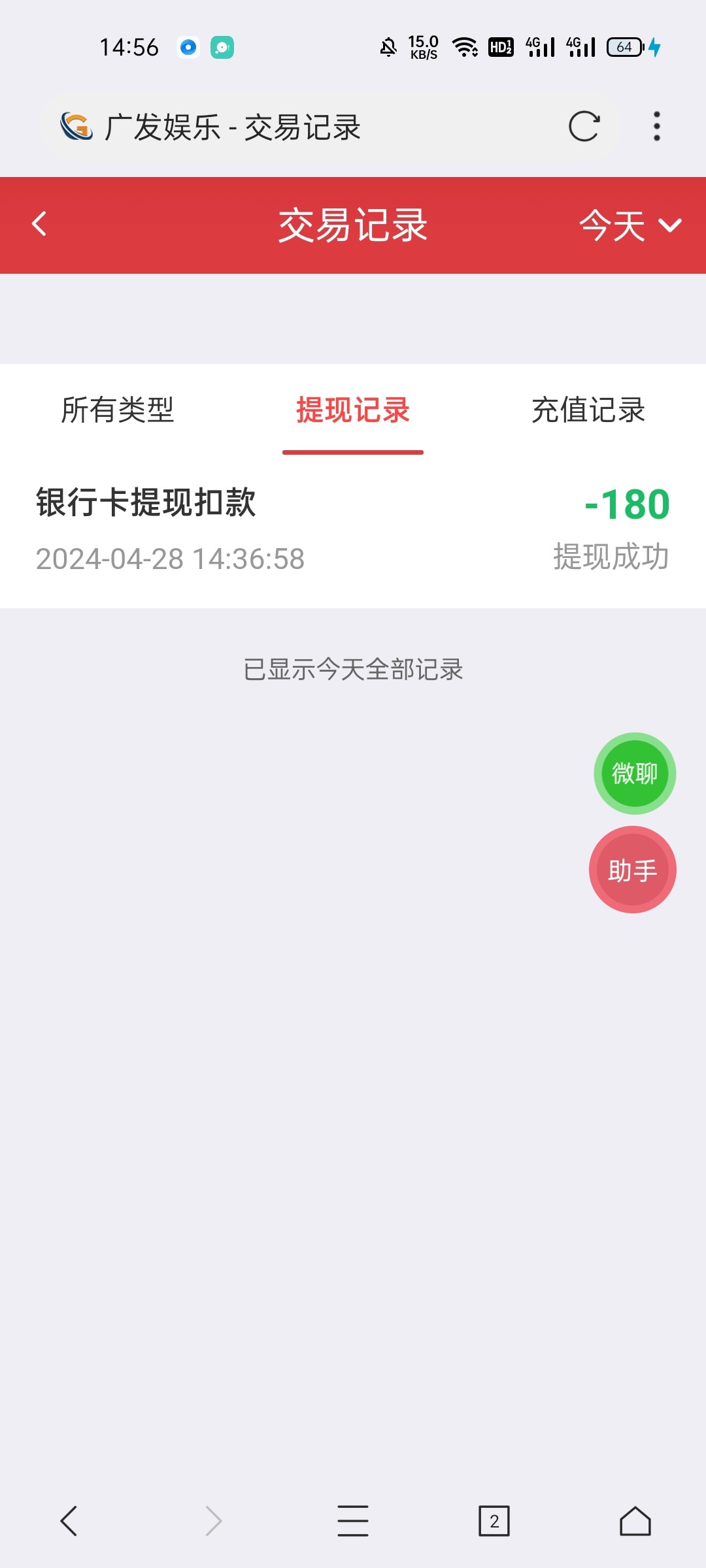Navigate back using the browser's bottom arrow
This screenshot has height=1568, width=706.
click(69, 1521)
